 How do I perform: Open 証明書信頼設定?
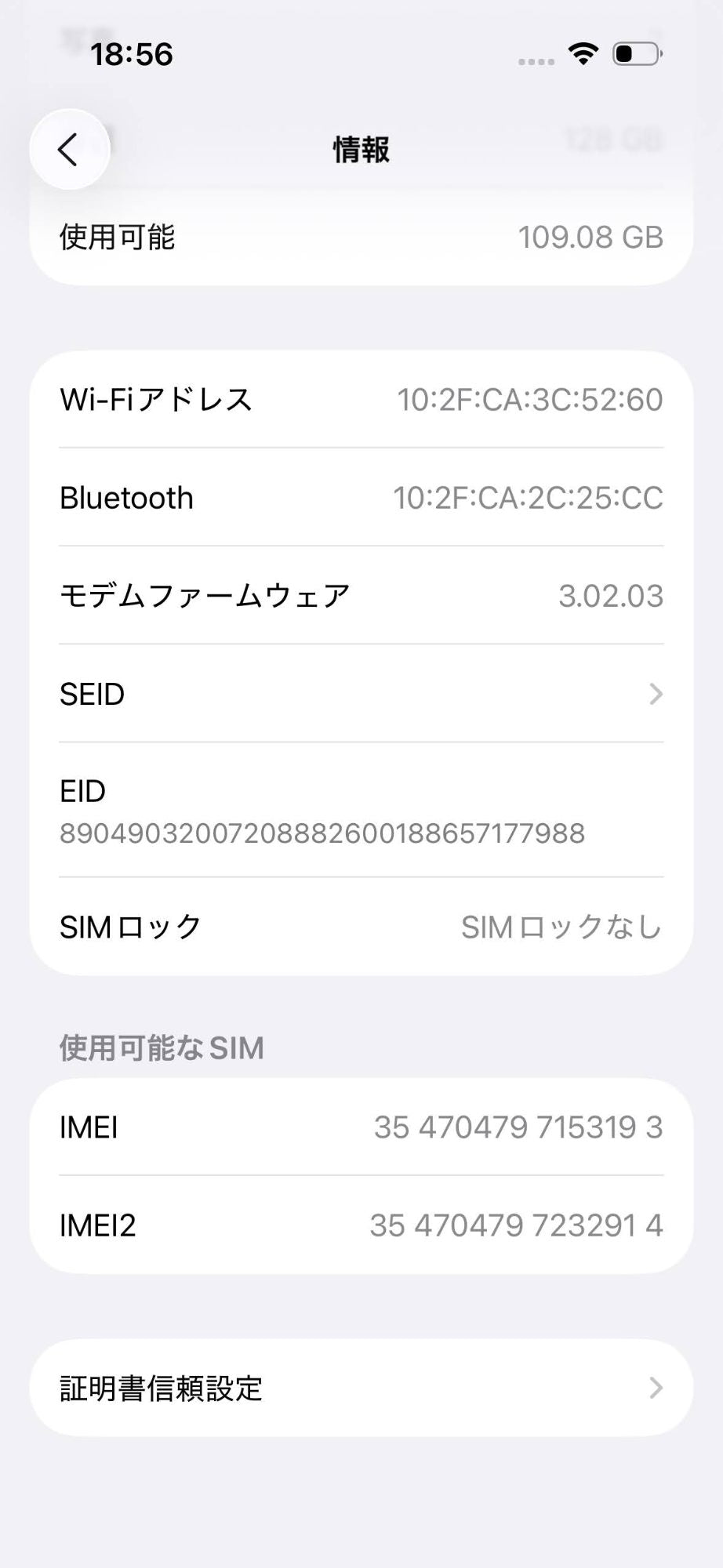tap(361, 1388)
